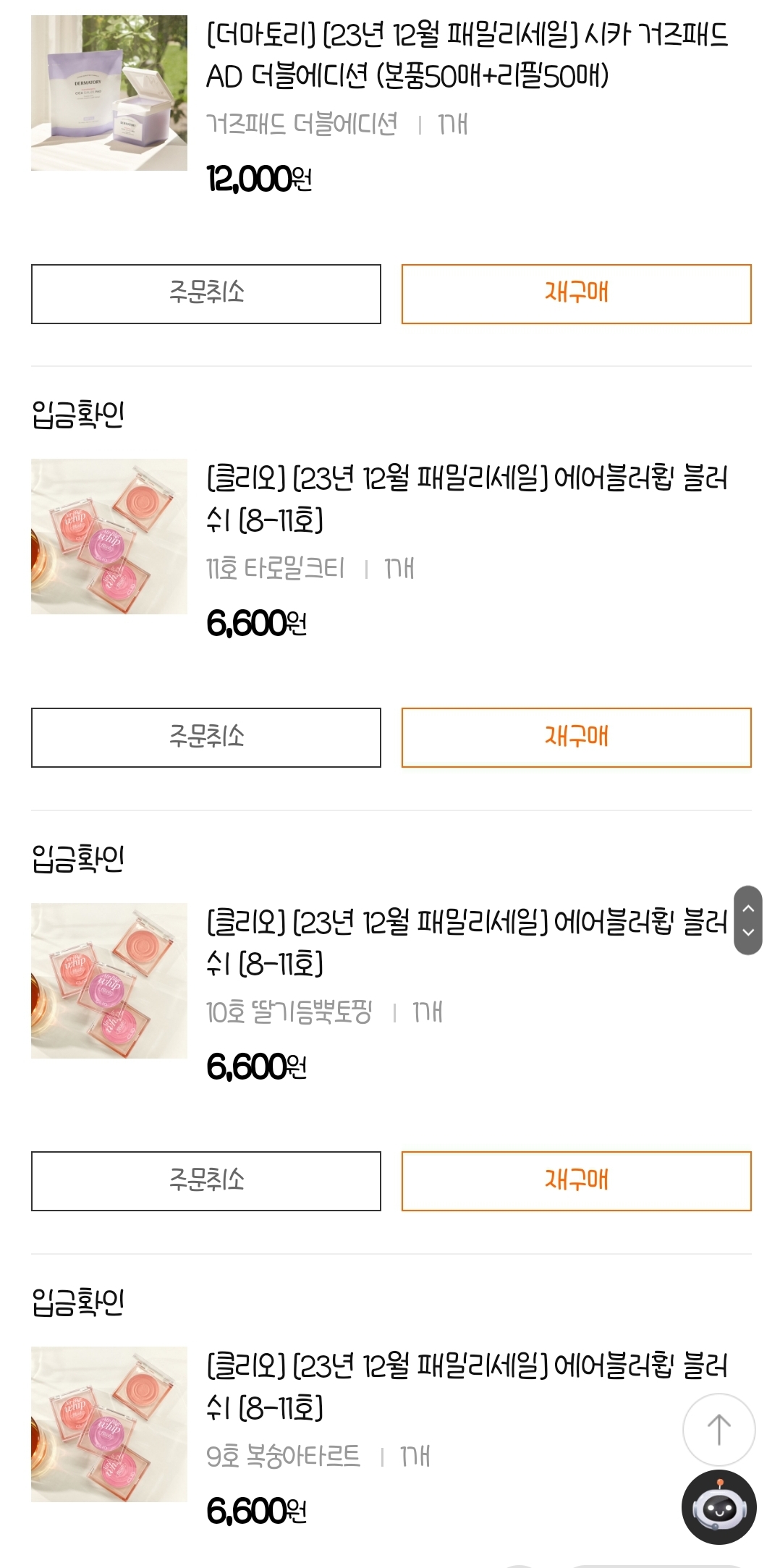This screenshot has height=1568, width=780.
Task: Cancel the 10호 딸기듬뿍토핑 blush order
Action: pyautogui.click(x=205, y=1181)
